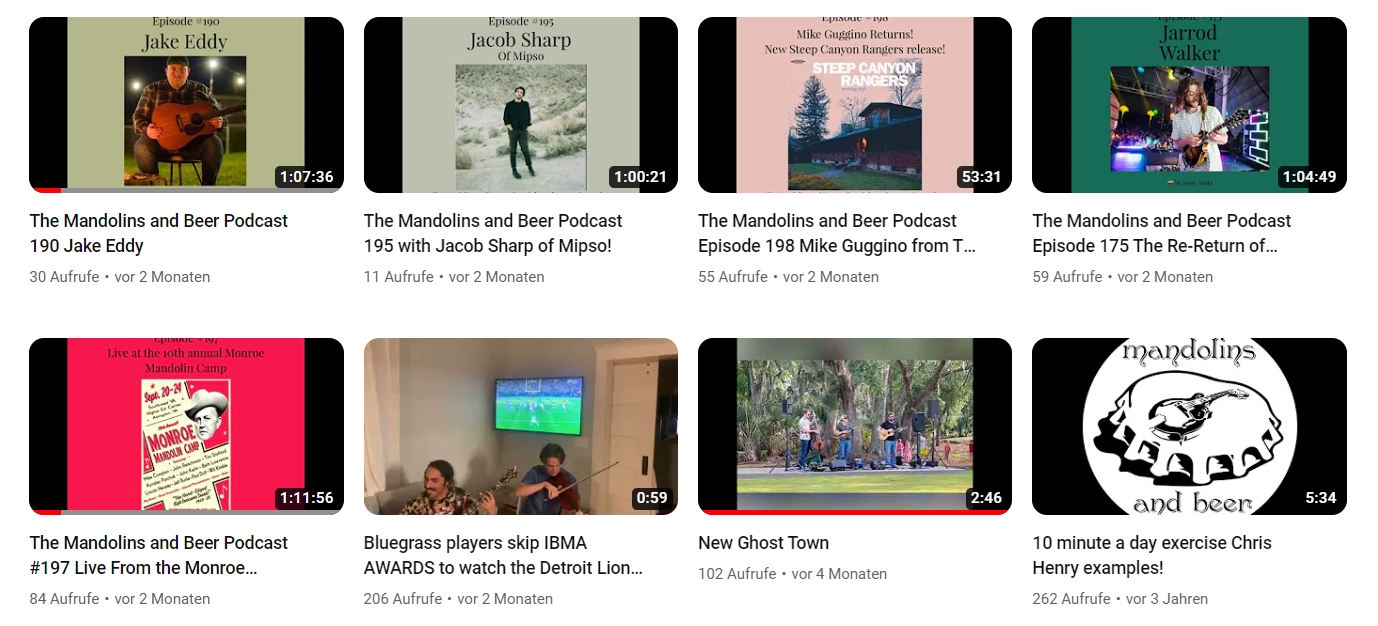This screenshot has height=626, width=1378.
Task: Play the Bluegrass players skip IBMA video
Action: pos(520,426)
